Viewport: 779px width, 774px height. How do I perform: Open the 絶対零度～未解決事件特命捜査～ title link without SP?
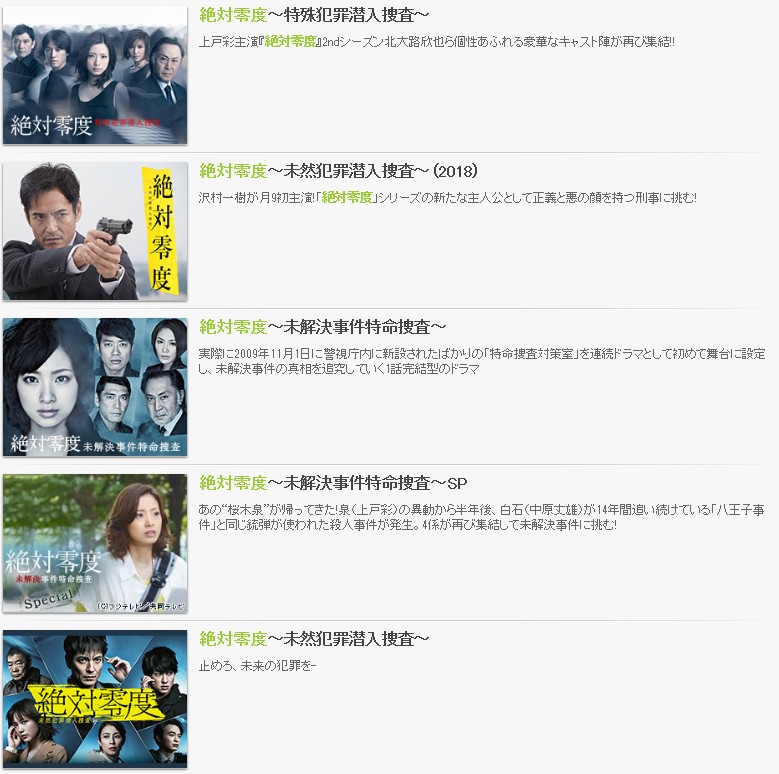[323, 327]
